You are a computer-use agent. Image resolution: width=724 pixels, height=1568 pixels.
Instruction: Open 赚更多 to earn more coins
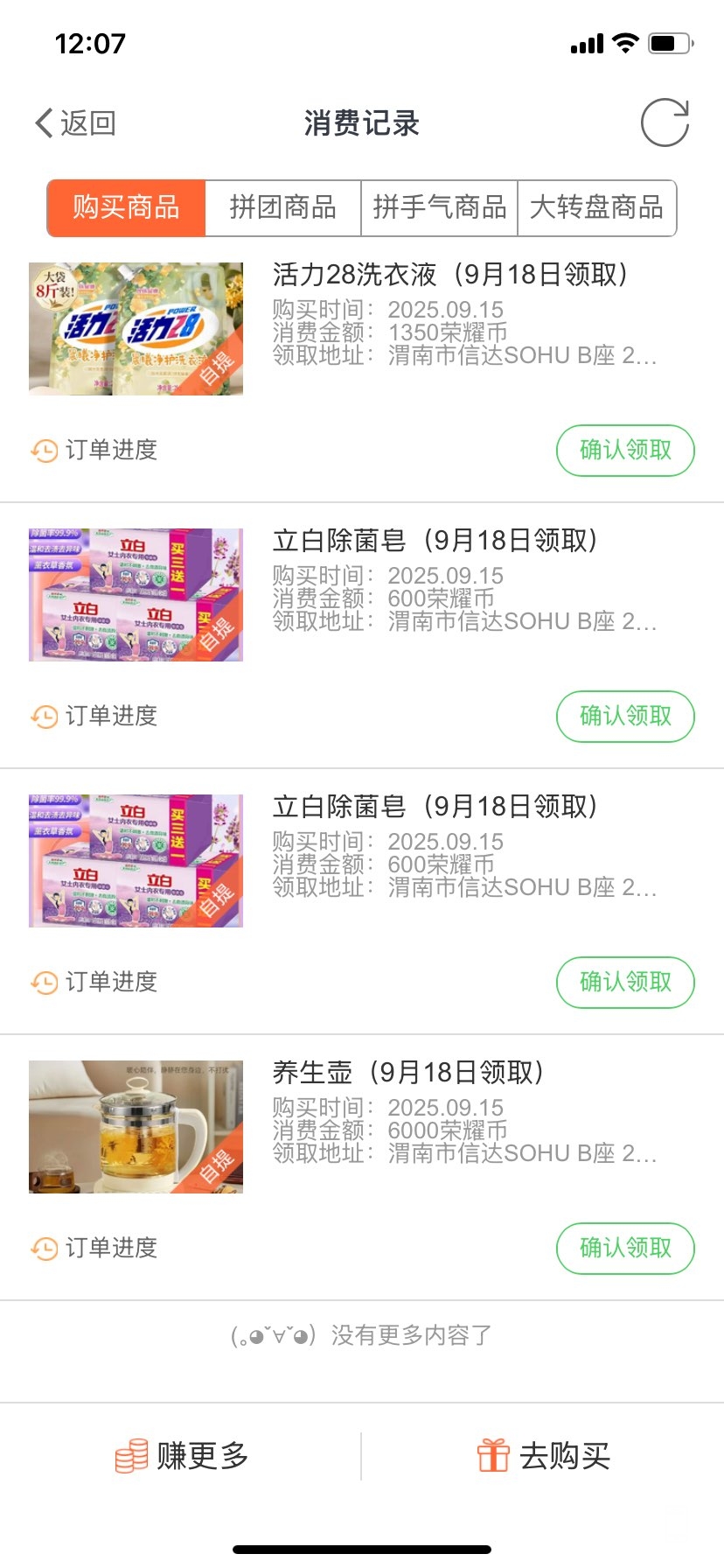tap(182, 1456)
